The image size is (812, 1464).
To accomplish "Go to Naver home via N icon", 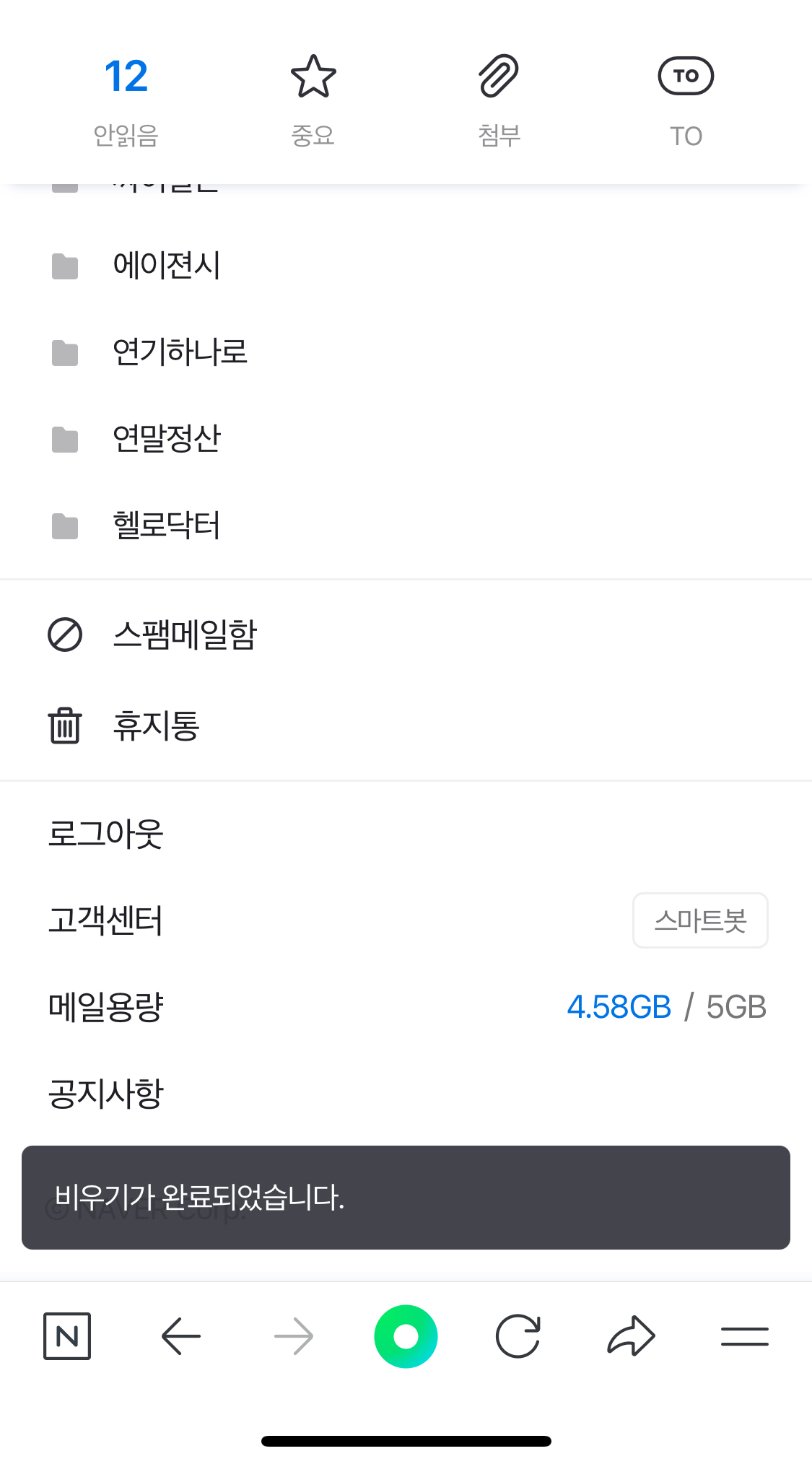I will 67,1336.
